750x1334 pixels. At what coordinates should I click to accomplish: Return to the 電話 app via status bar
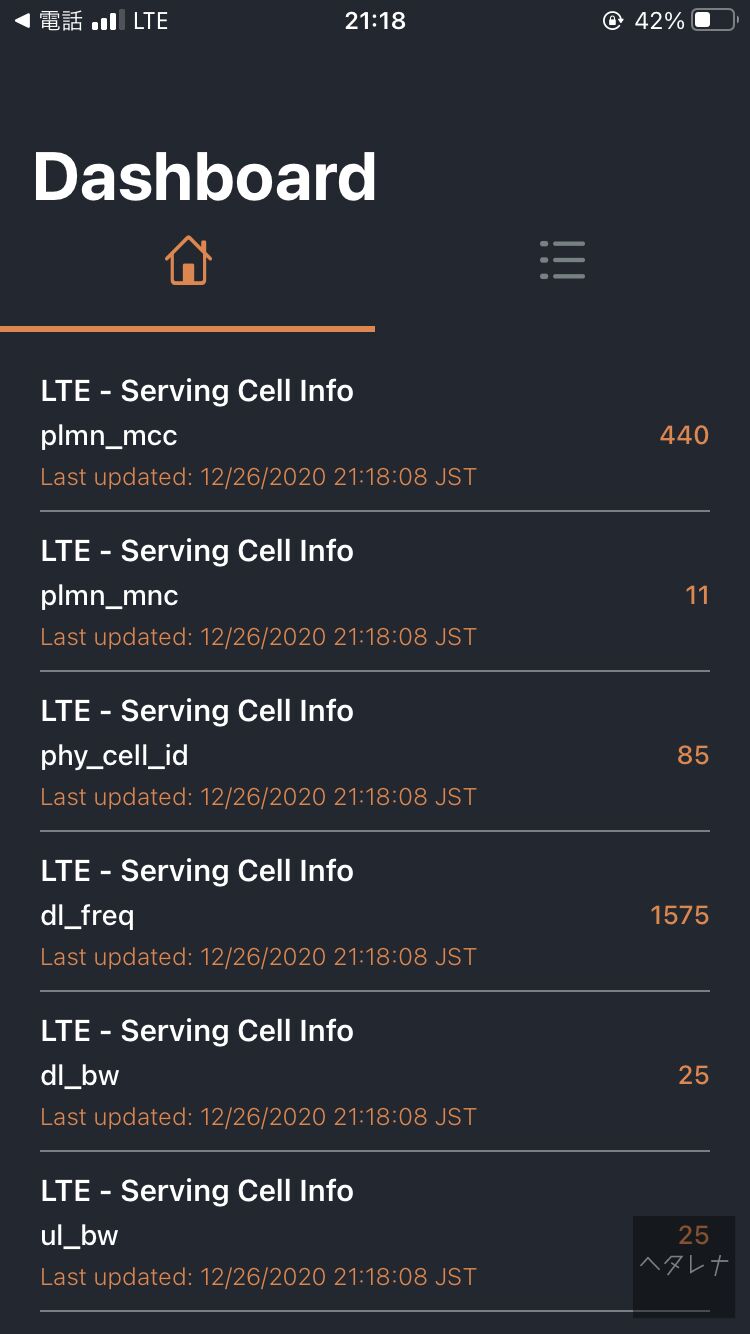(48, 21)
